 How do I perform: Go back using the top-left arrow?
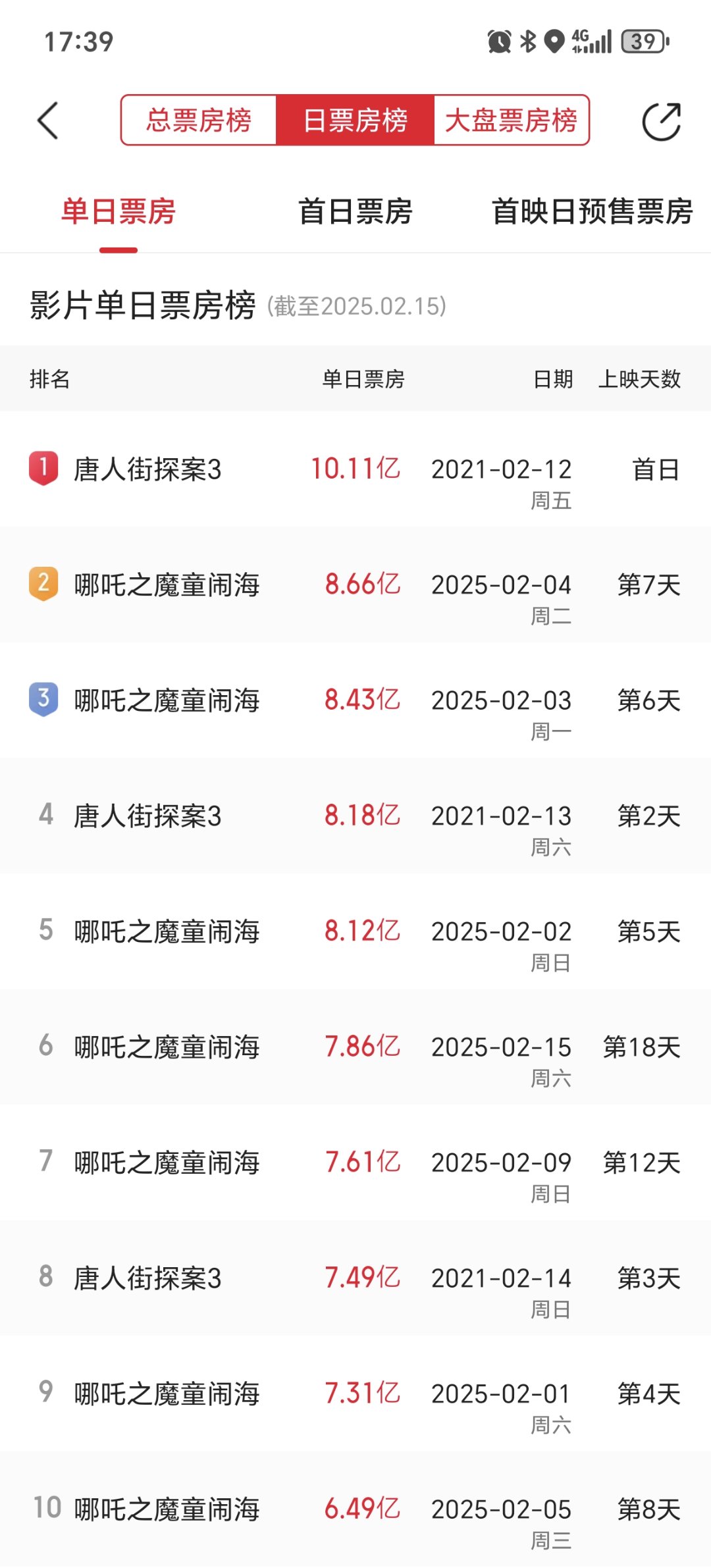click(x=48, y=120)
